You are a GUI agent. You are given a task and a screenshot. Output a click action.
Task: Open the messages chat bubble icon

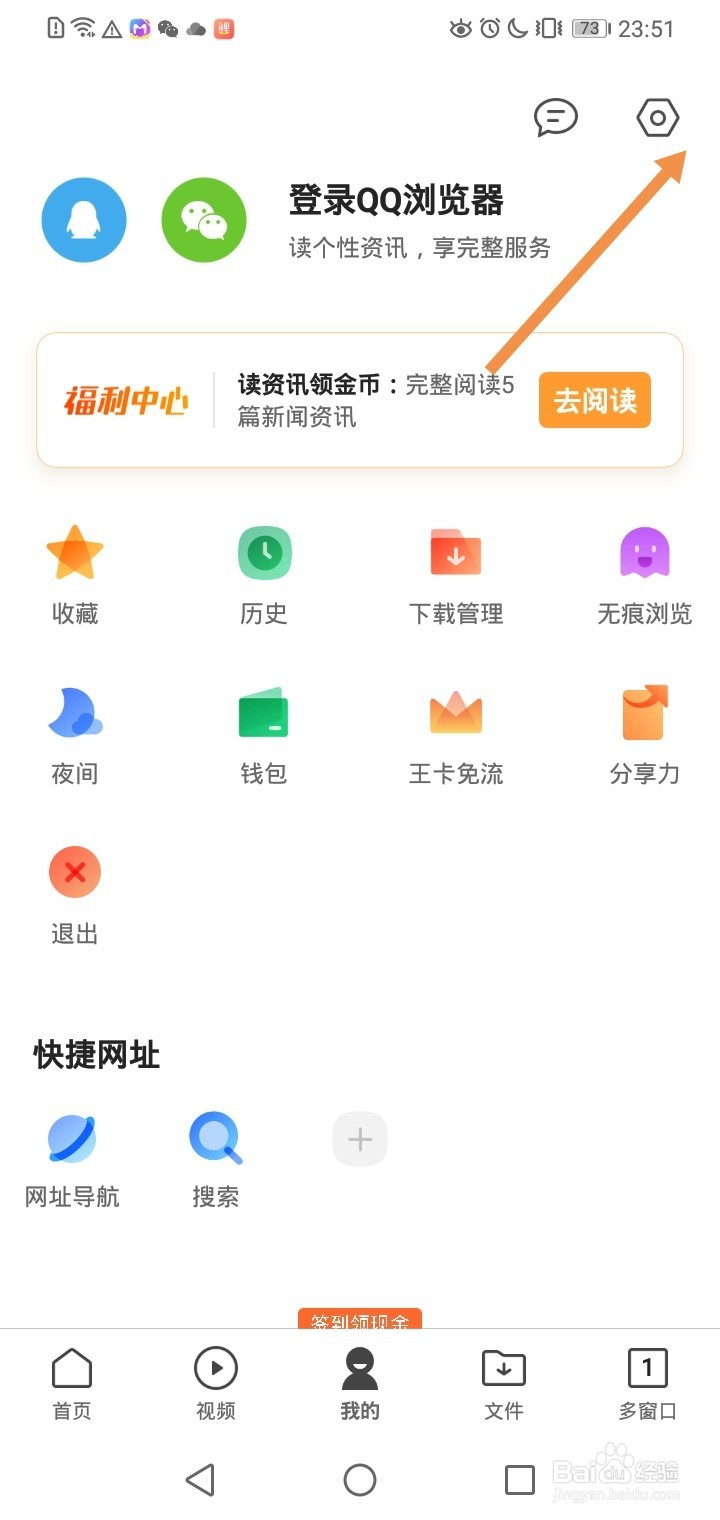(556, 118)
